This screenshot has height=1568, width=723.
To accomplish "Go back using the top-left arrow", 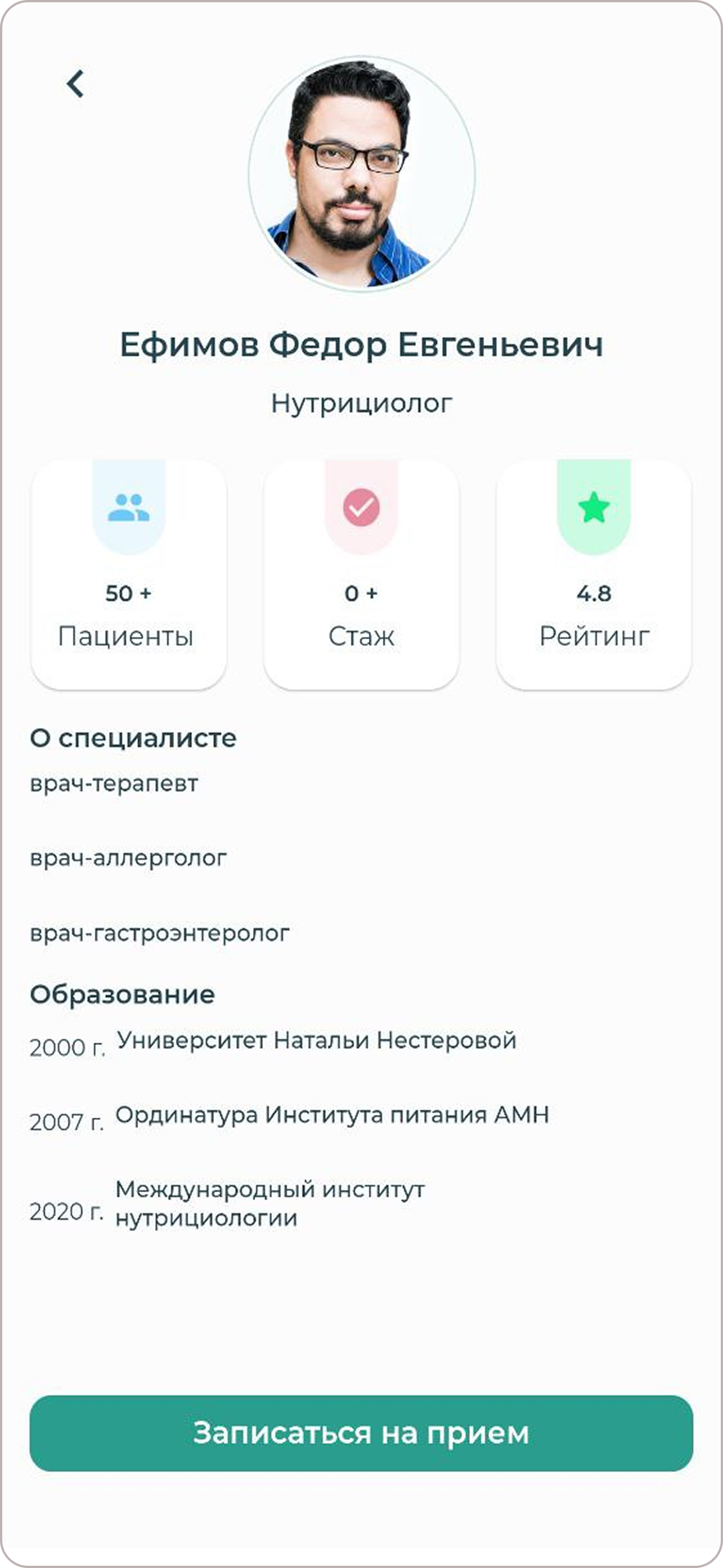I will click(x=76, y=84).
